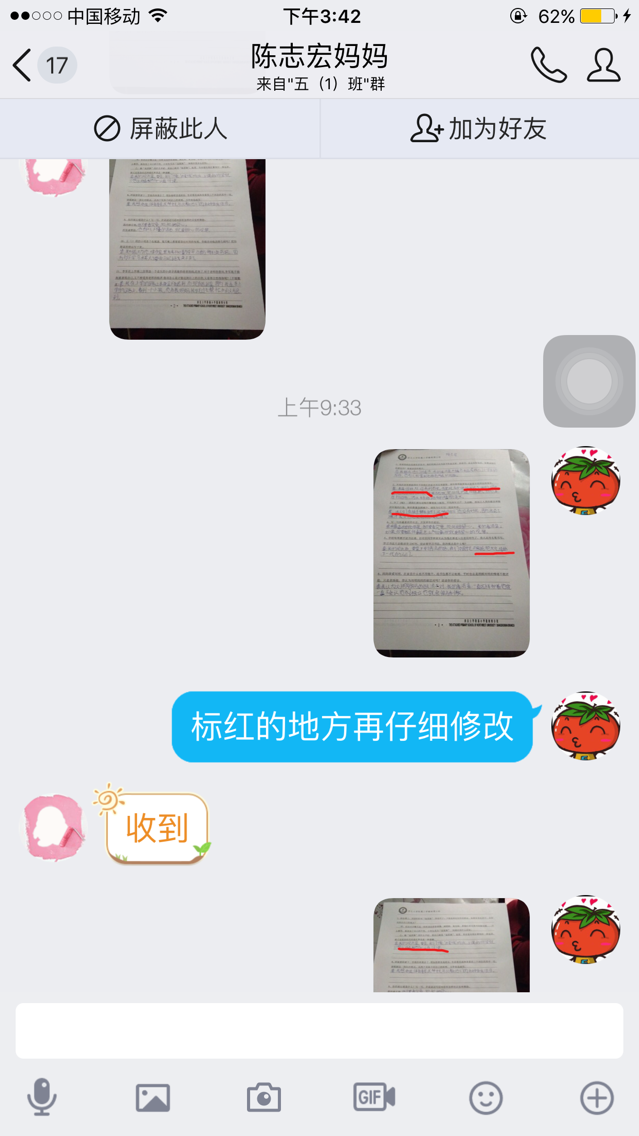Viewport: 639px width, 1136px height.
Task: Open the GIF video recorder
Action: [374, 1097]
